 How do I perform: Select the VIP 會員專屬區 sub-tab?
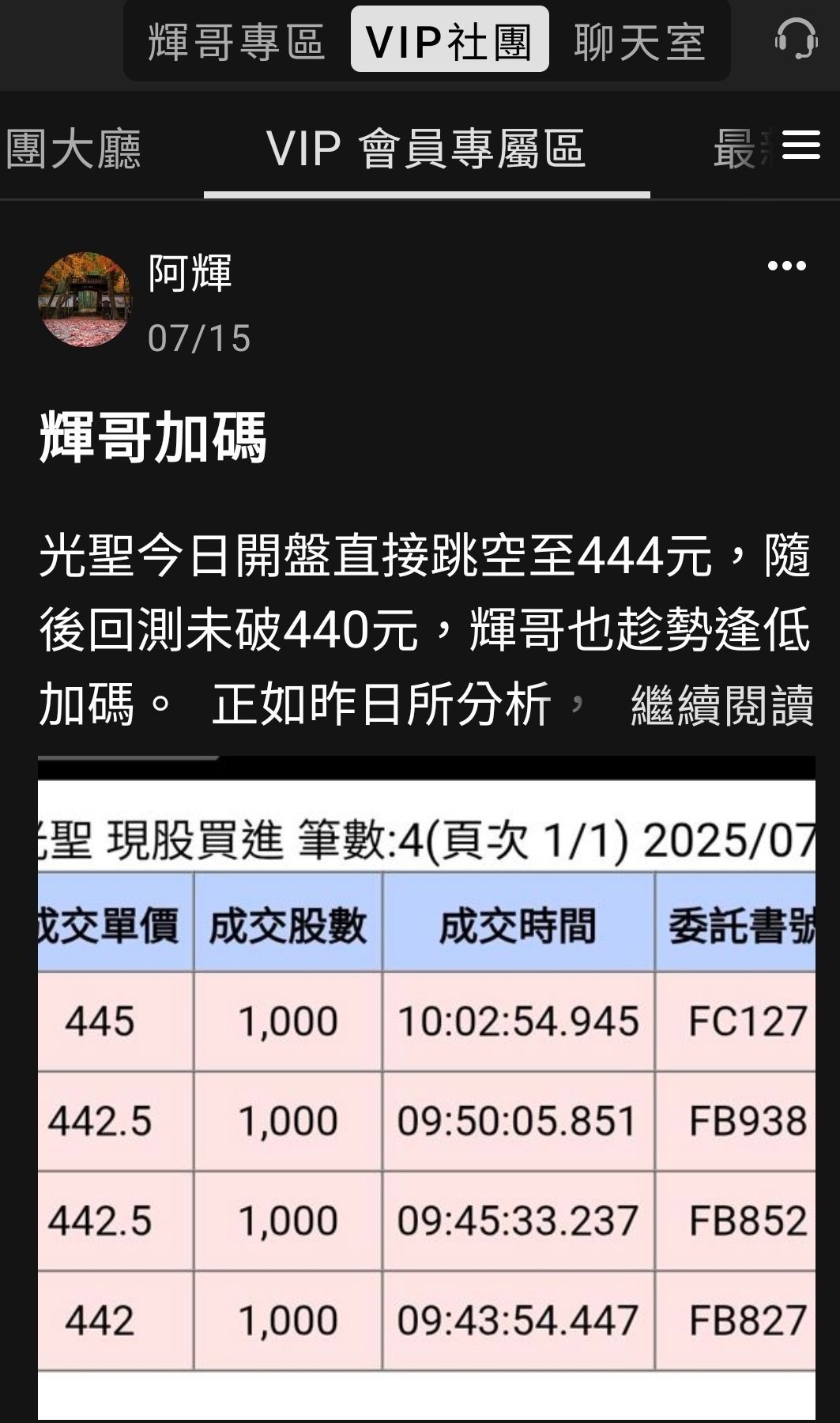click(x=427, y=149)
